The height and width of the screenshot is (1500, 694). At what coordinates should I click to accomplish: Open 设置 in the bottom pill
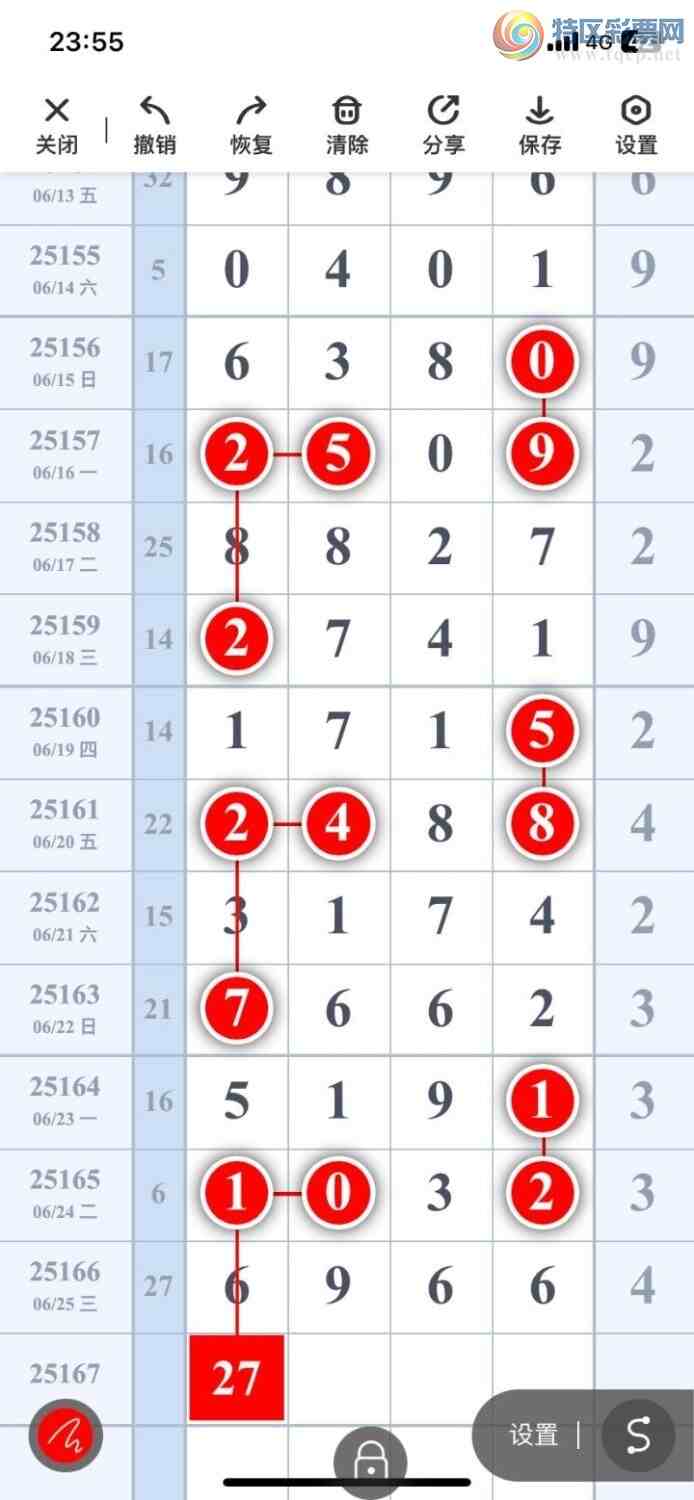coord(533,1436)
